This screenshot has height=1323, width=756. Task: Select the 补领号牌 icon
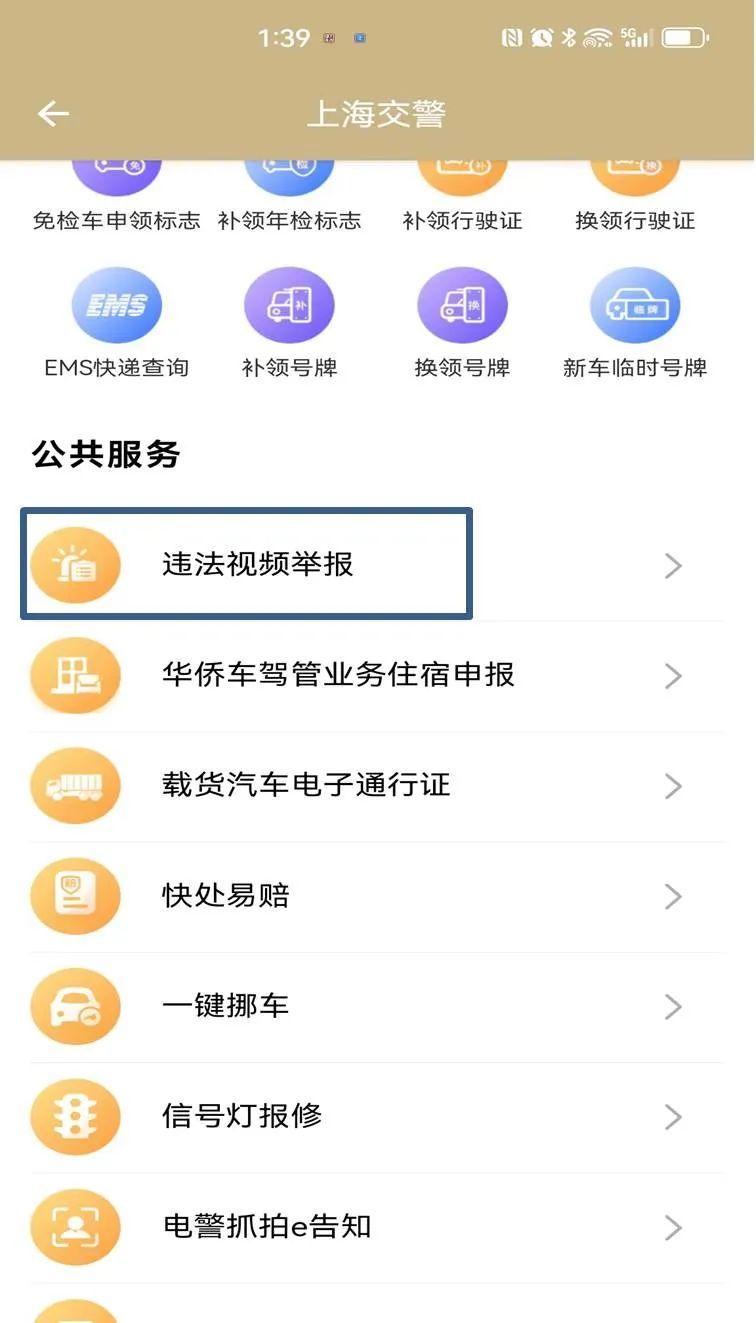289,305
